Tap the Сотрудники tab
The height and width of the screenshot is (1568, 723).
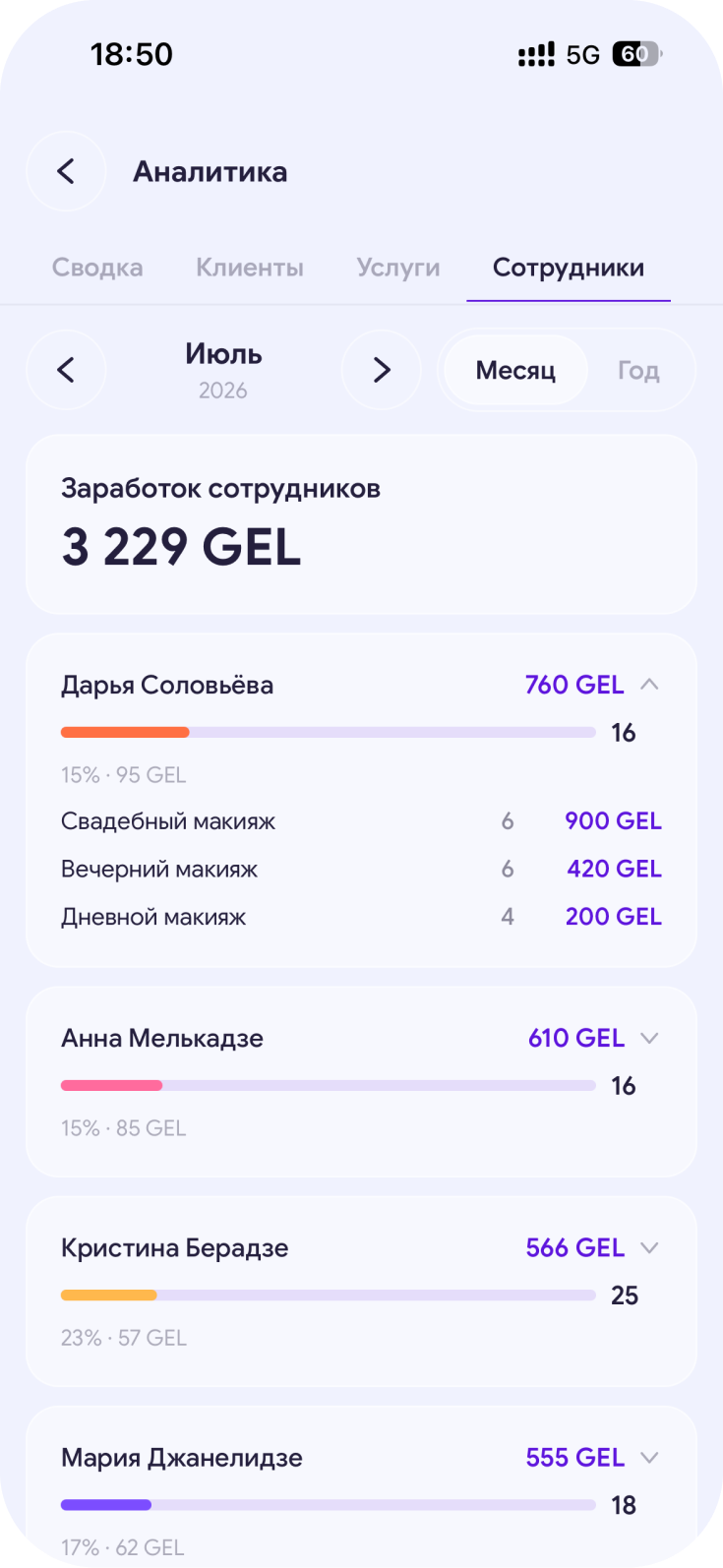coord(569,268)
